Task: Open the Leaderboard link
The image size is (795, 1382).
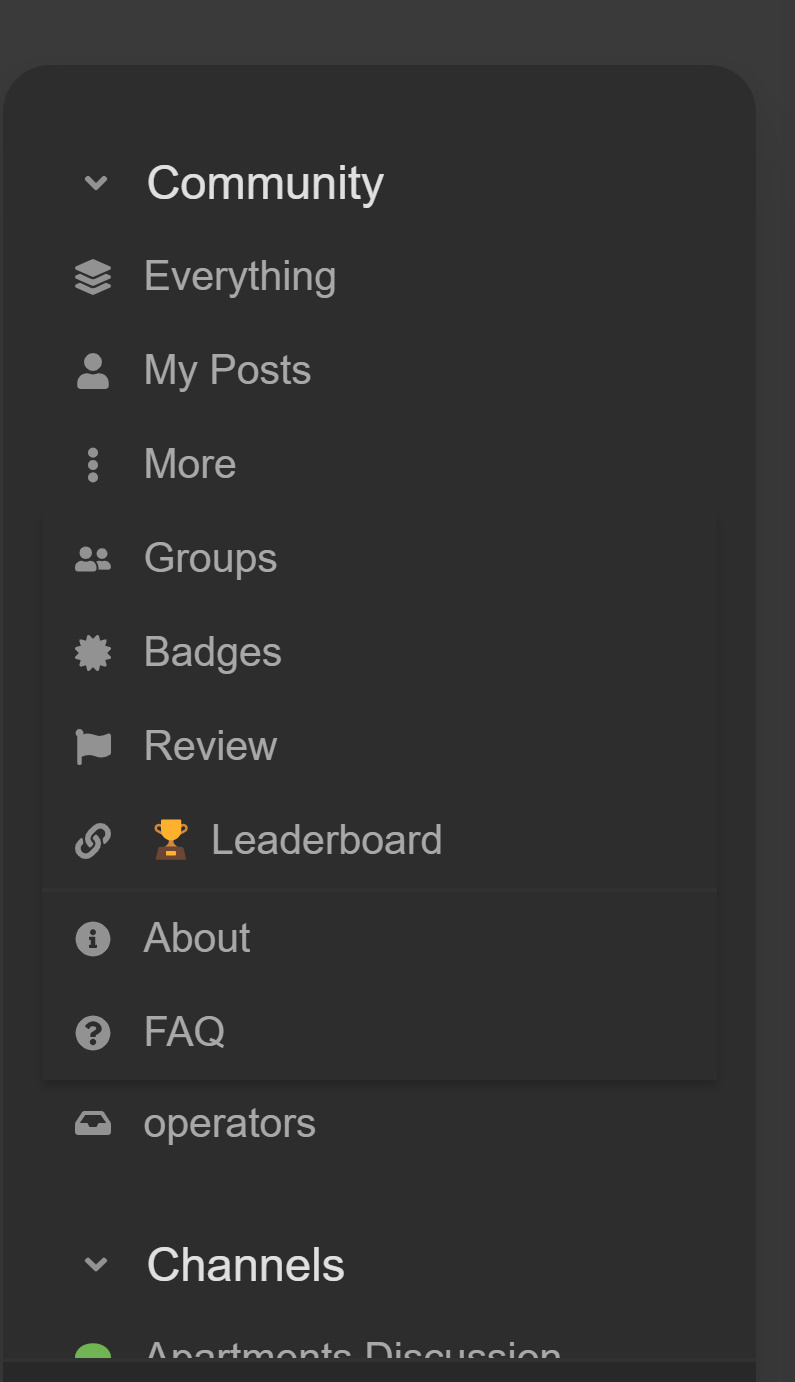Action: (x=379, y=841)
